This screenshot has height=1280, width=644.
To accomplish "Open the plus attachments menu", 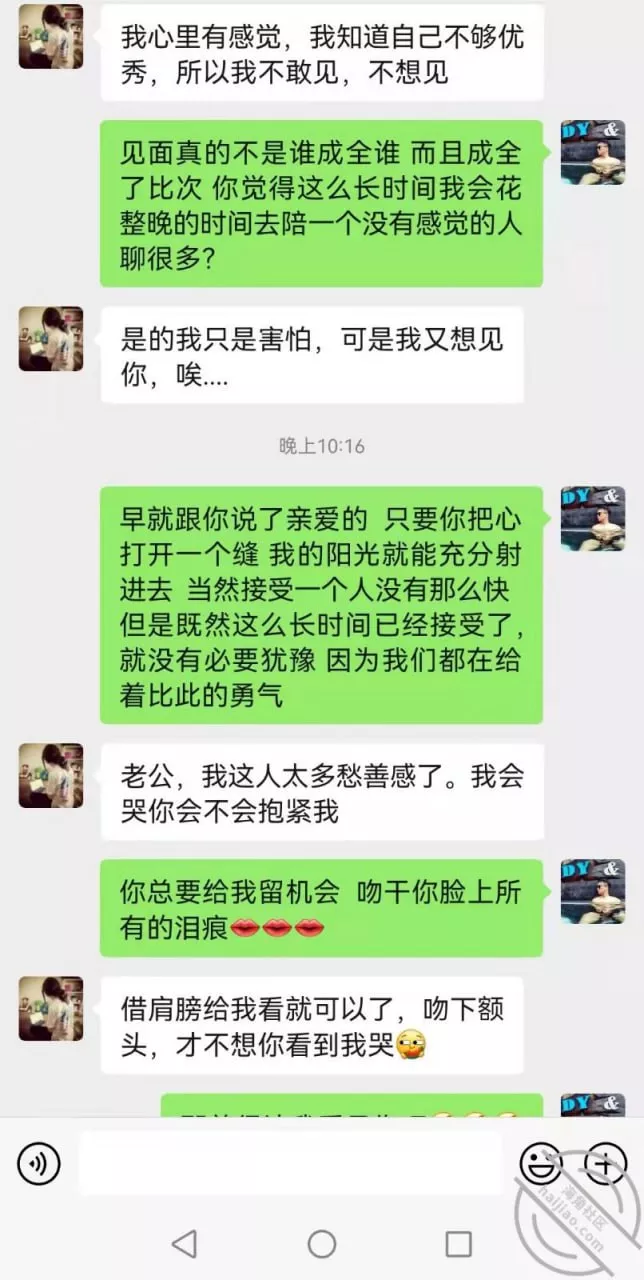I will [604, 1163].
